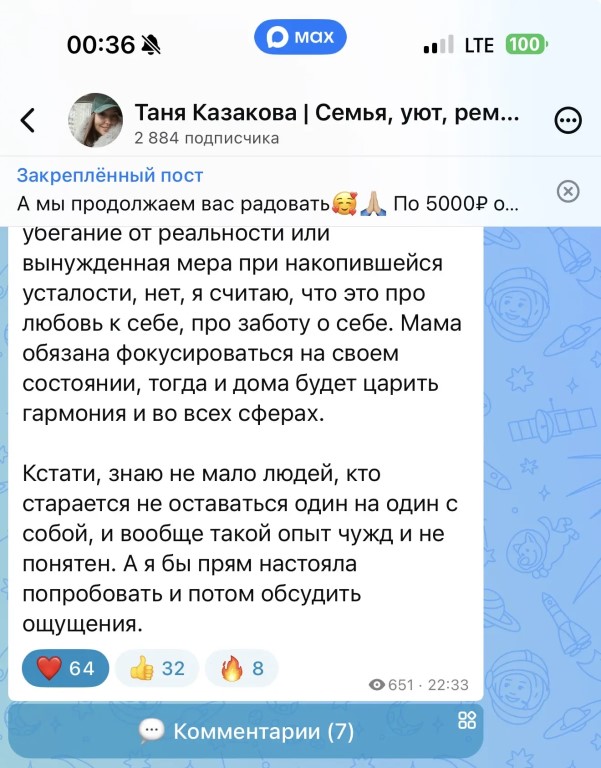The image size is (601, 768).
Task: Go back using the arrow
Action: (x=28, y=121)
